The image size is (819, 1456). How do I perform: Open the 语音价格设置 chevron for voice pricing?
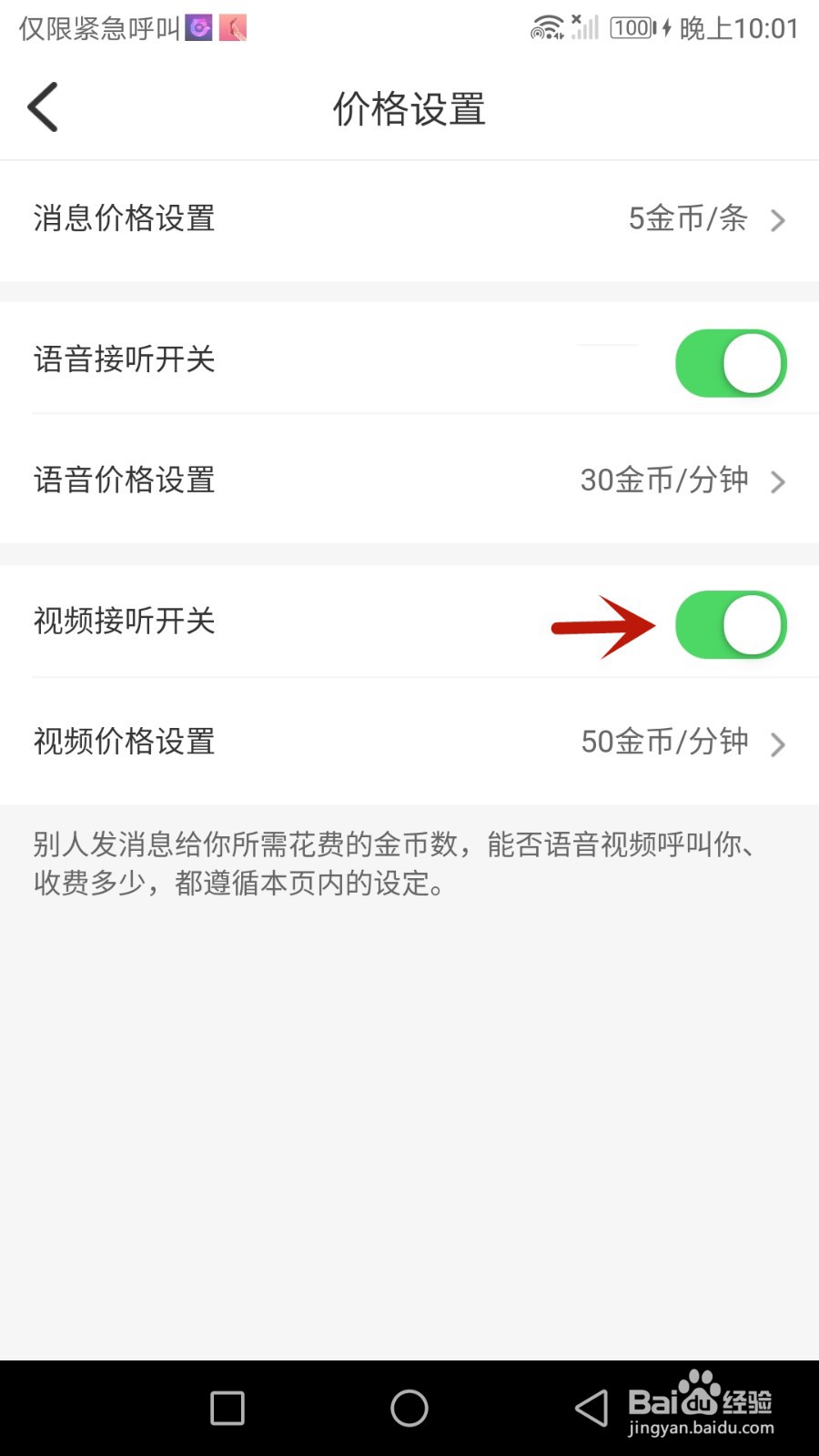click(778, 481)
